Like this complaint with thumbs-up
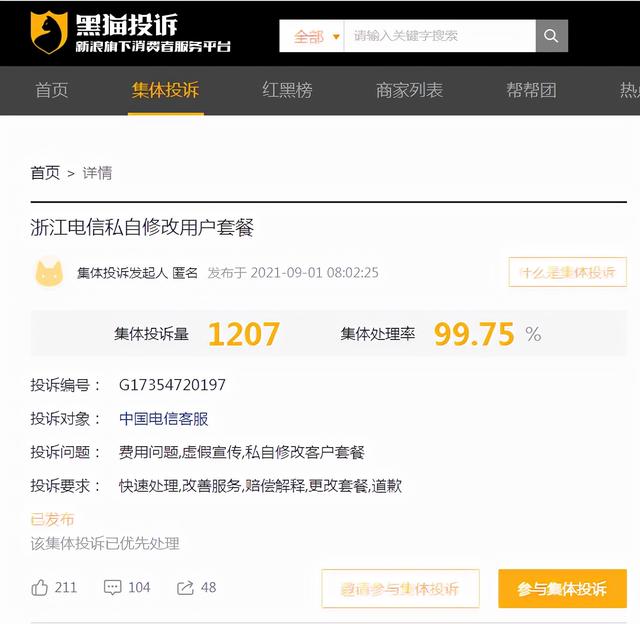Viewport: 640px width, 624px height. 40,587
